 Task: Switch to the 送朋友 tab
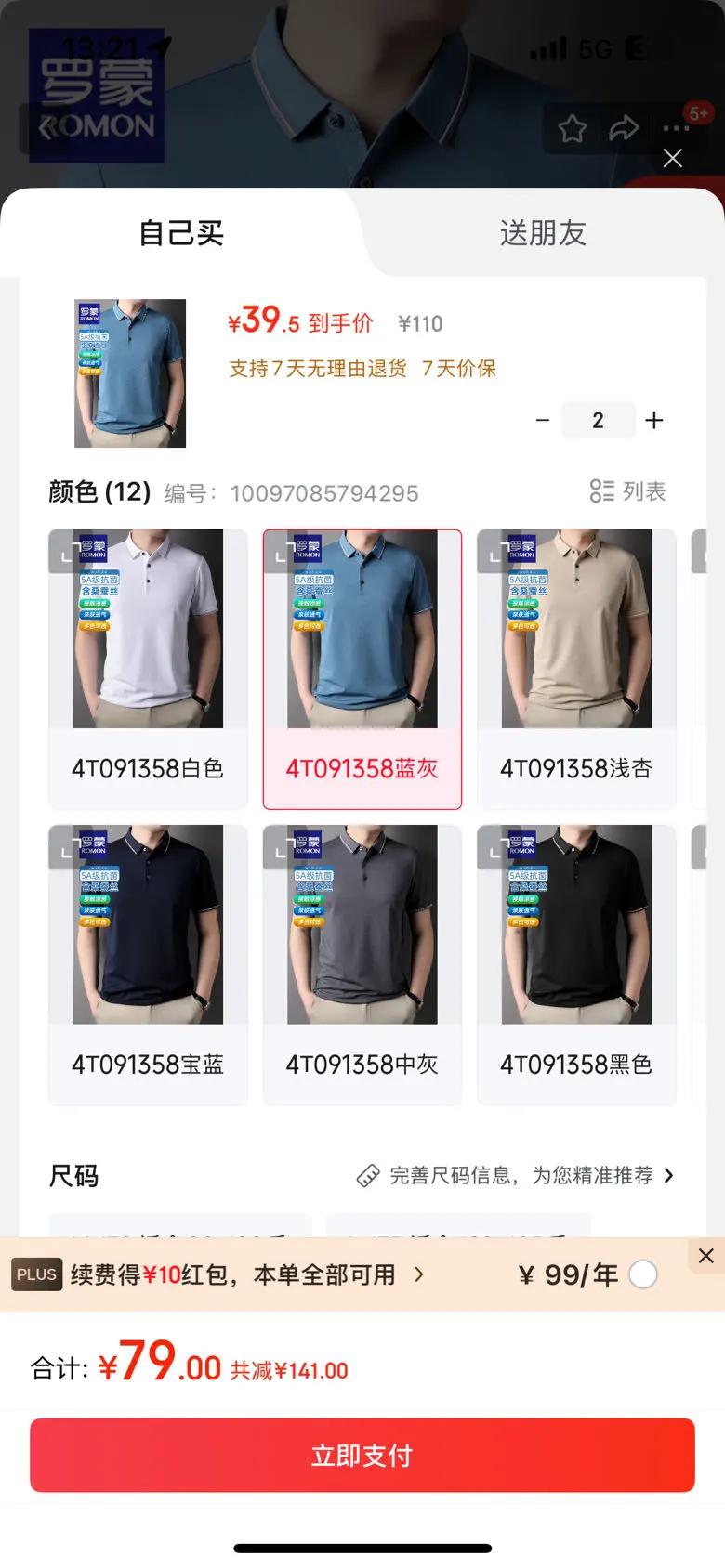point(543,233)
